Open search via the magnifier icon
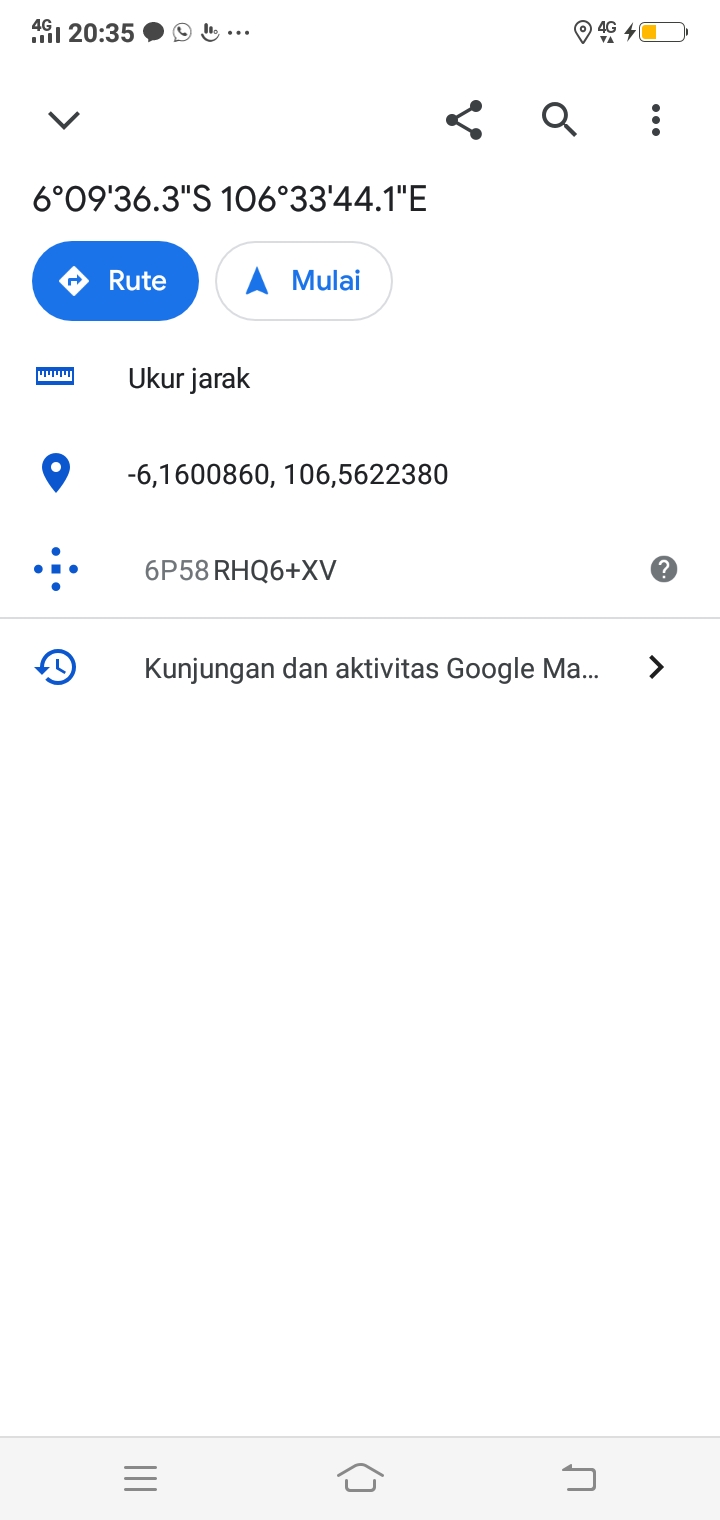720x1520 pixels. pos(559,119)
